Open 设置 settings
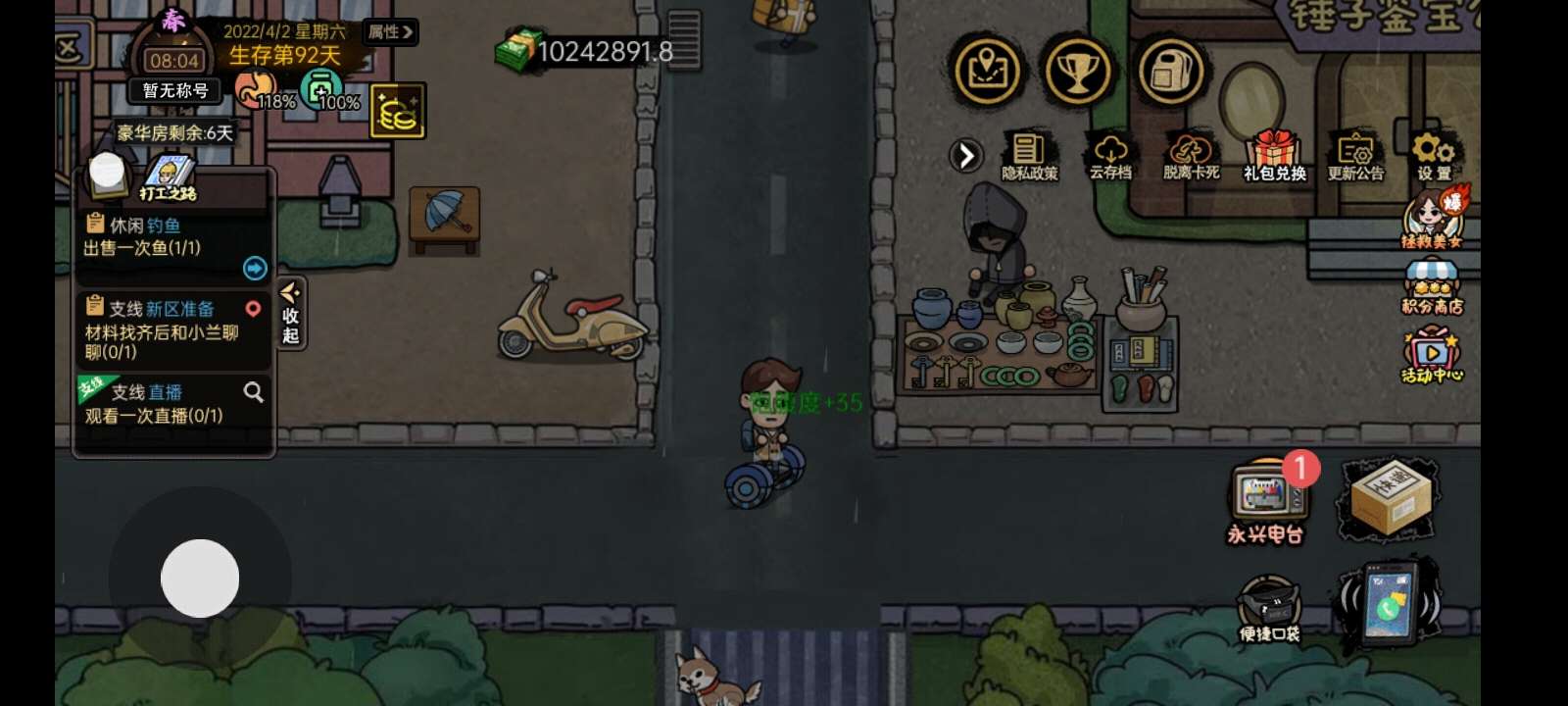 pos(1433,156)
